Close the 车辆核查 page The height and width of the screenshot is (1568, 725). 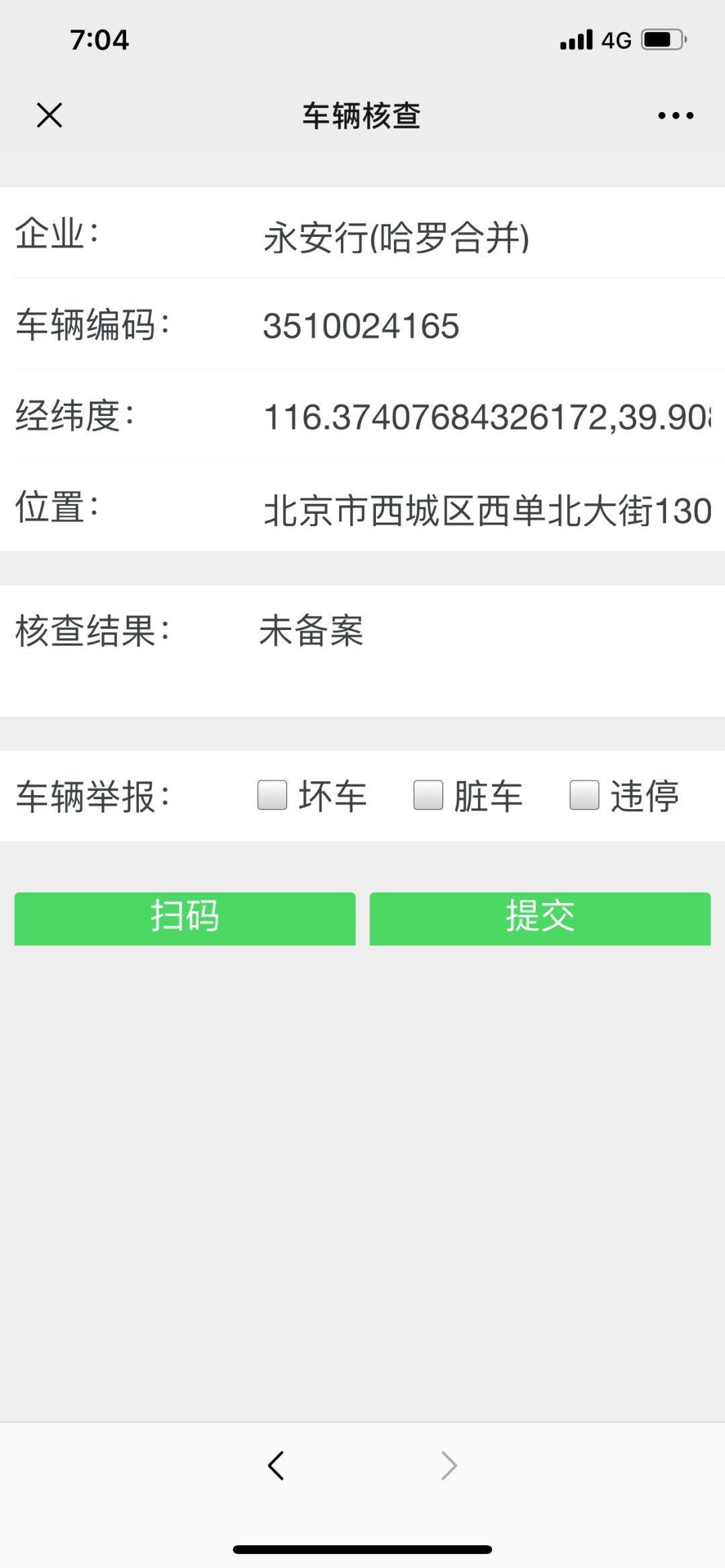pos(50,115)
